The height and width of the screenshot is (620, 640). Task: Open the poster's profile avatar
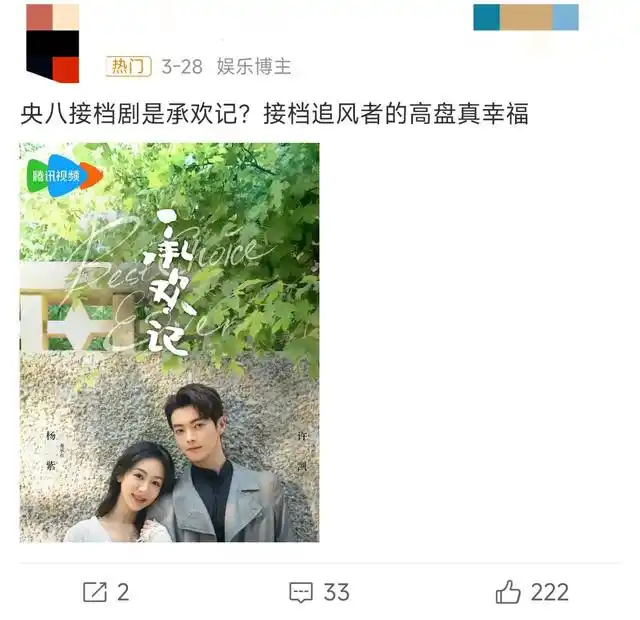[x=52, y=43]
